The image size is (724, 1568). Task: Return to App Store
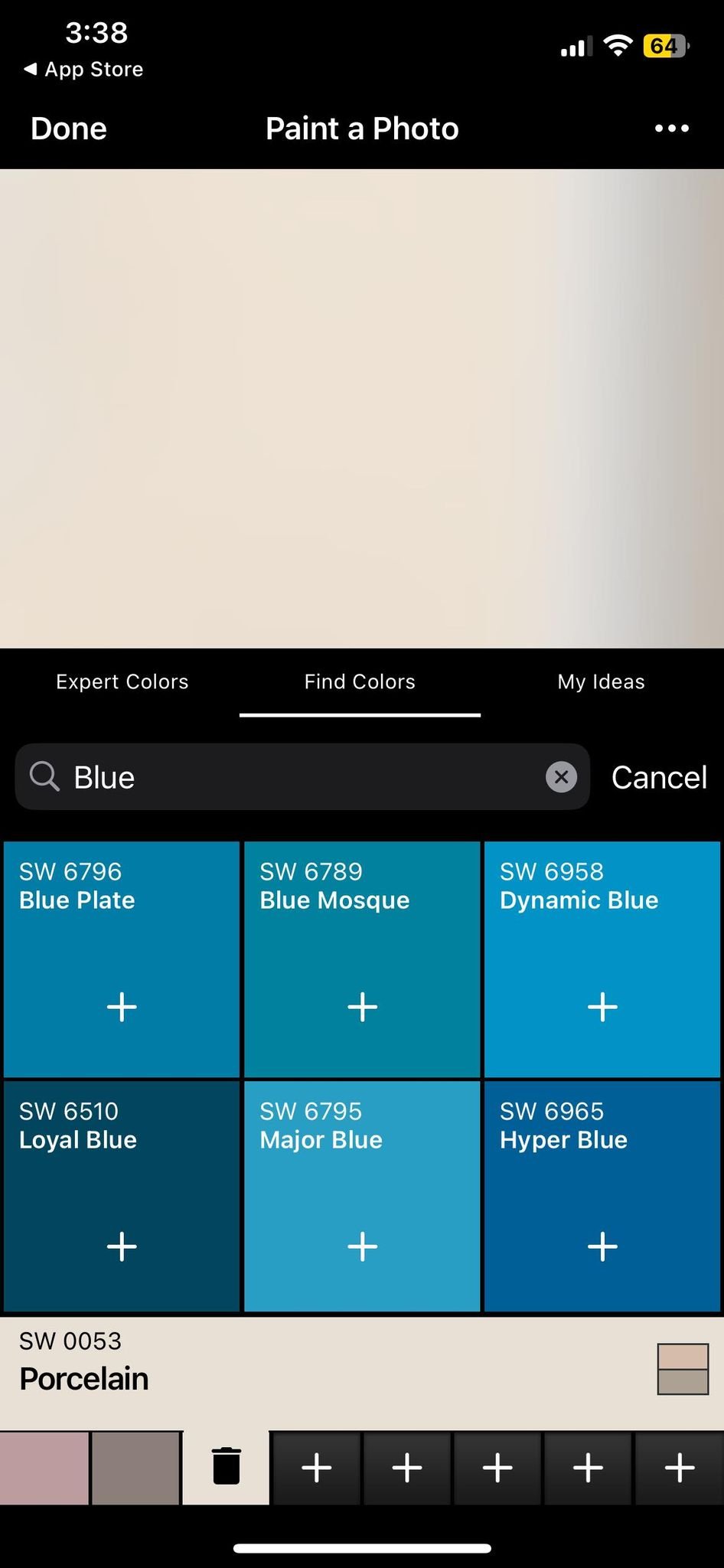83,69
